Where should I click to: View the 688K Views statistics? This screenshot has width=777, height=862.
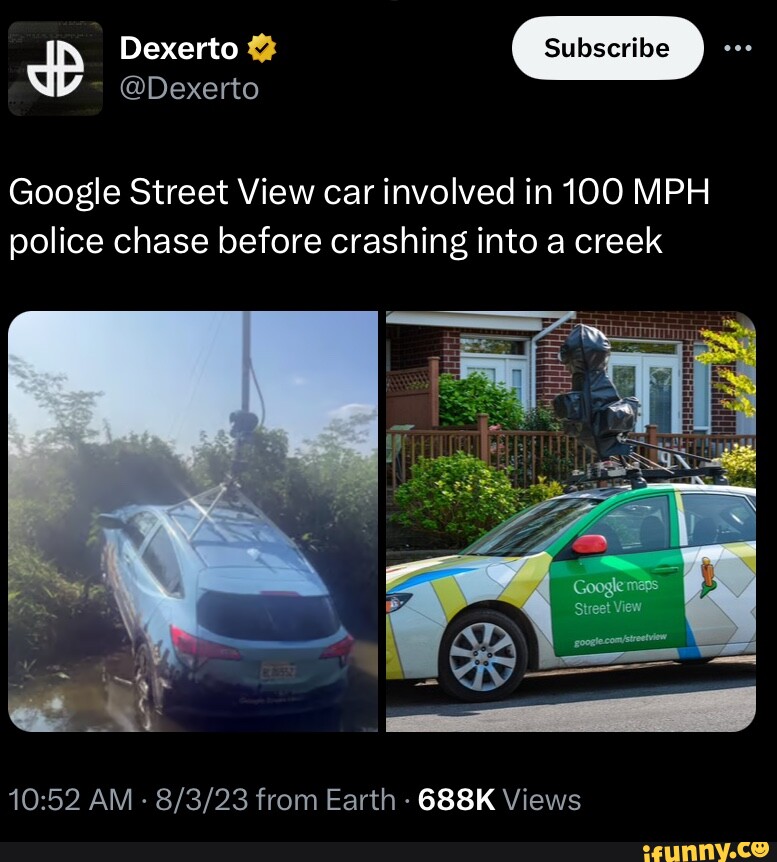pyautogui.click(x=492, y=799)
